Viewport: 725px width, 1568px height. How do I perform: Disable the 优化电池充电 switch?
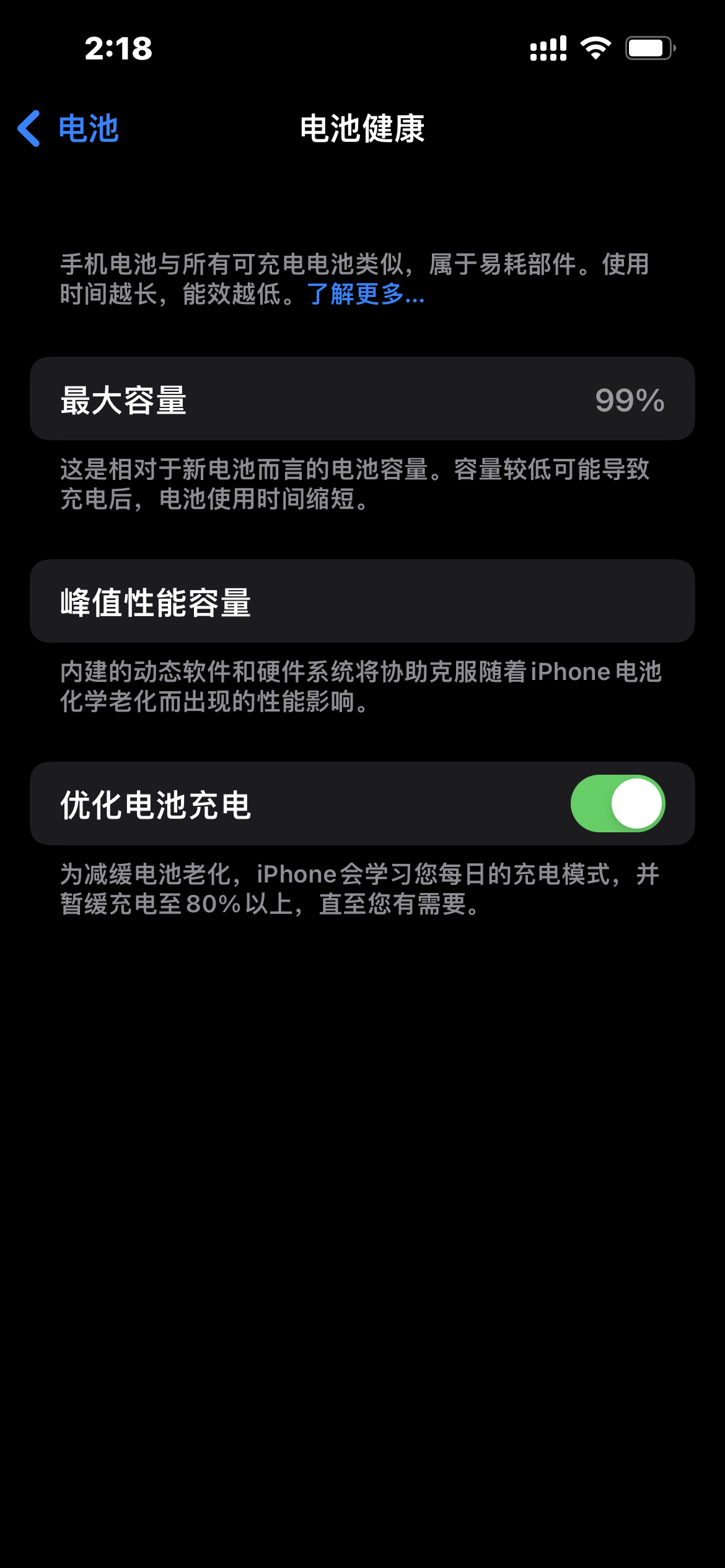(x=617, y=803)
